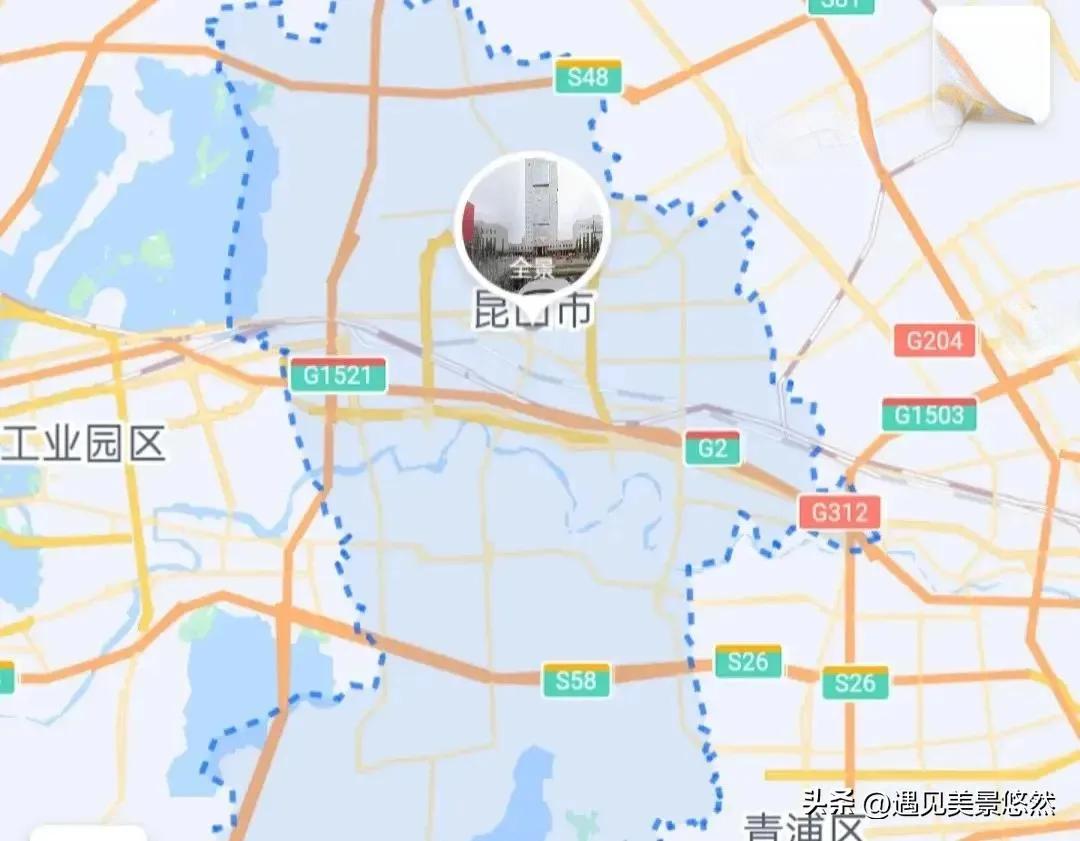Open the folded-corner map layers button
Viewport: 1080px width, 841px height.
tap(991, 67)
